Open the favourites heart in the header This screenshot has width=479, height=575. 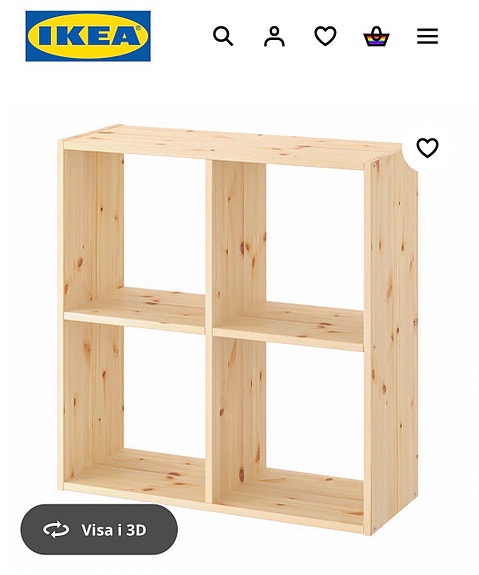[x=325, y=36]
